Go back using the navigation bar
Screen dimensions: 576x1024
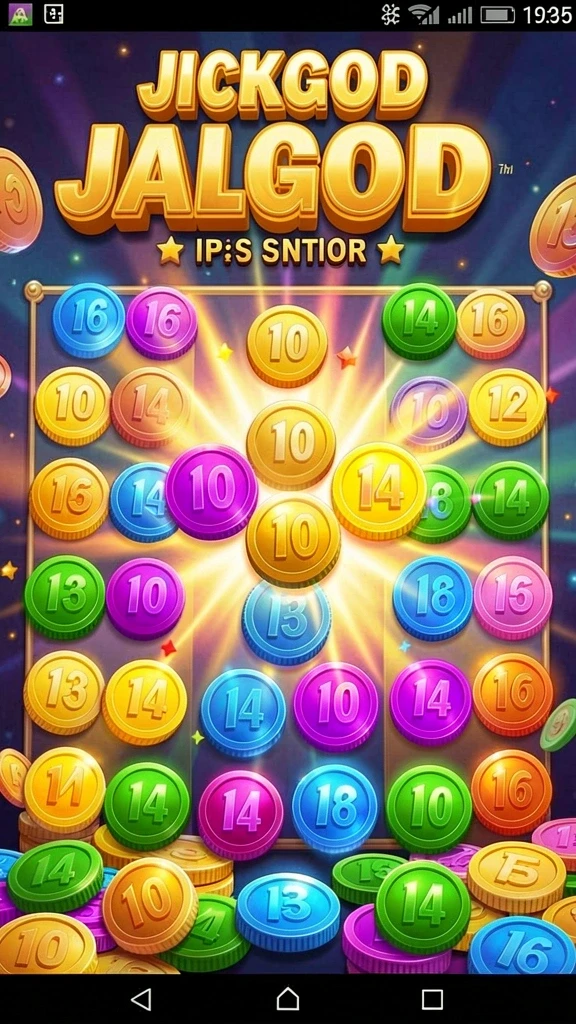(x=141, y=999)
